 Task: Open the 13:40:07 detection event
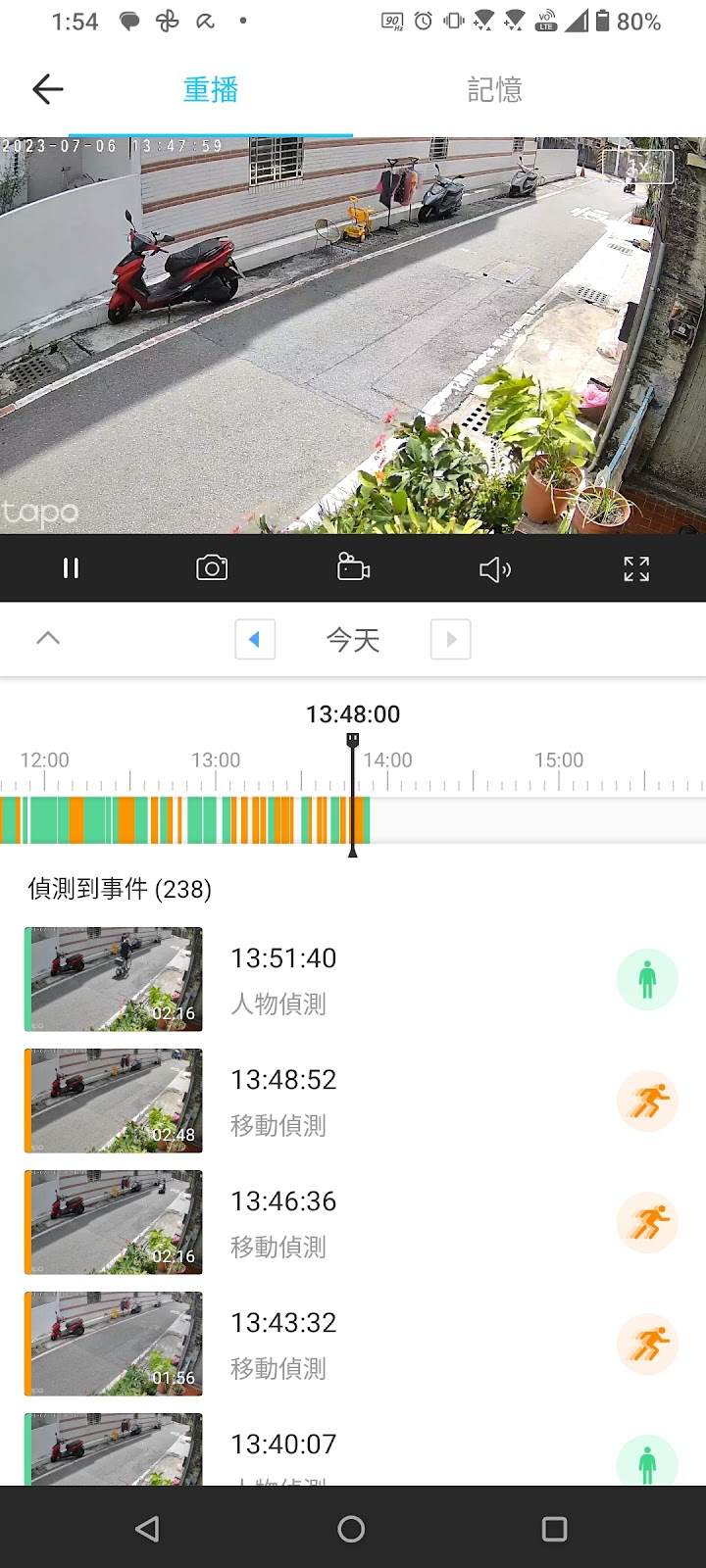click(x=353, y=1446)
